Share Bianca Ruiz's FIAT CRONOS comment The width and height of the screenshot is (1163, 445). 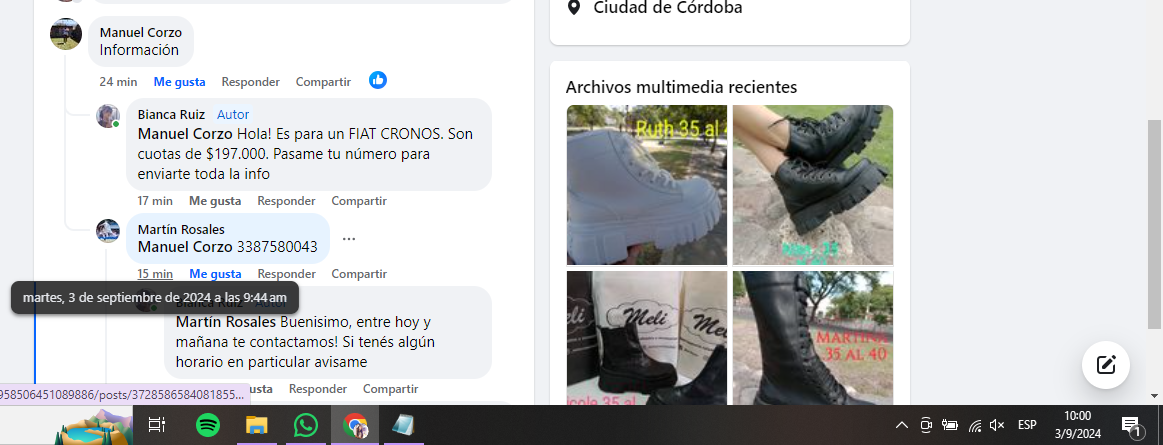pos(359,201)
